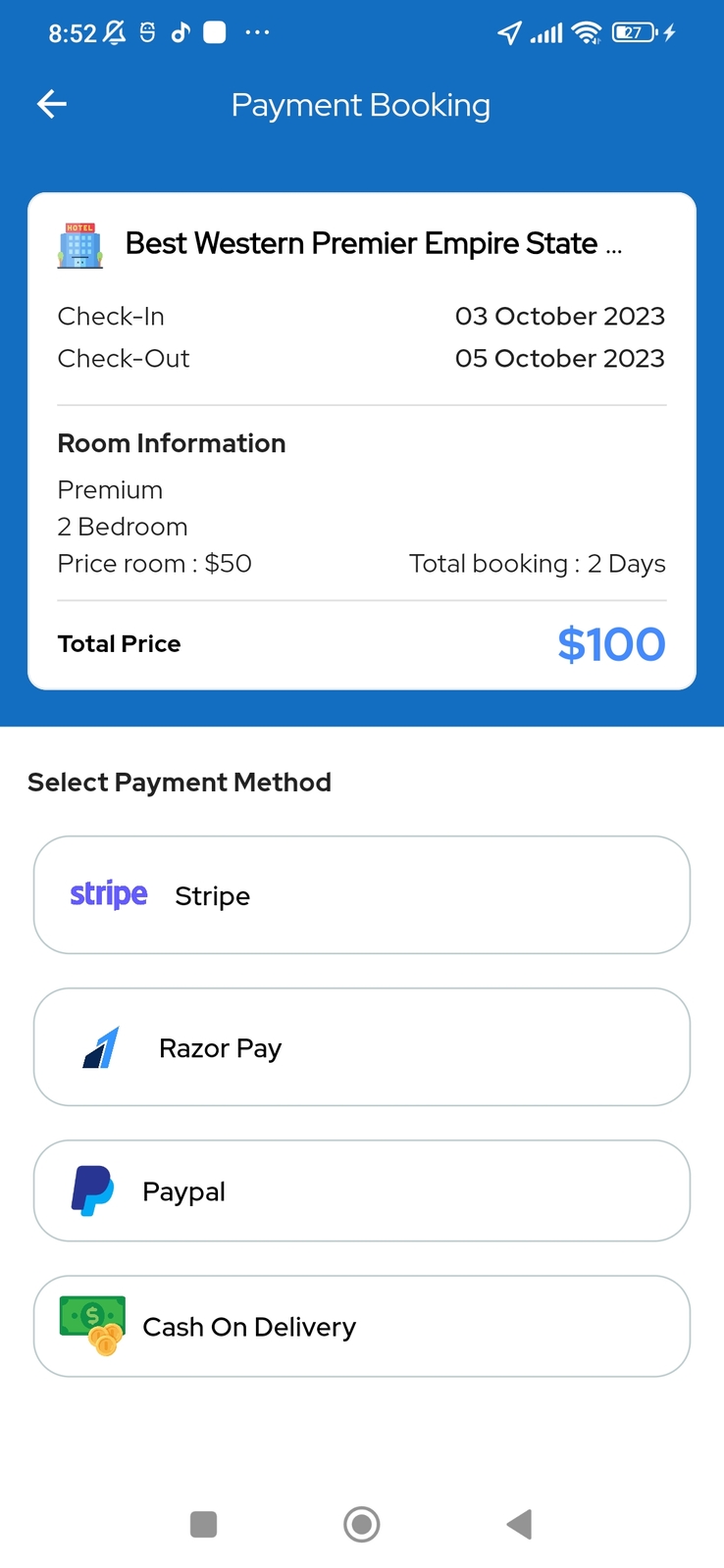Select Cash On Delivery payment option
Image resolution: width=724 pixels, height=1568 pixels.
coord(362,1325)
